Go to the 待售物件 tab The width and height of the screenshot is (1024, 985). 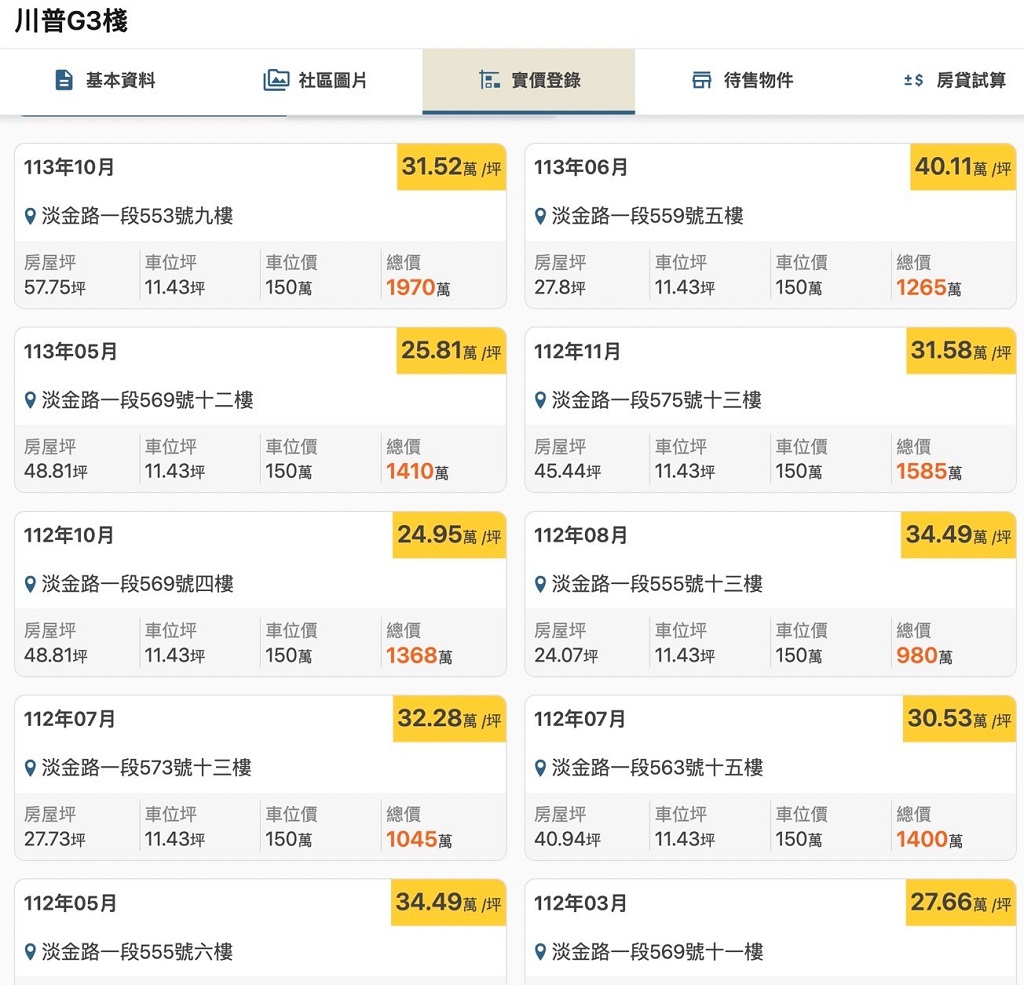[742, 81]
